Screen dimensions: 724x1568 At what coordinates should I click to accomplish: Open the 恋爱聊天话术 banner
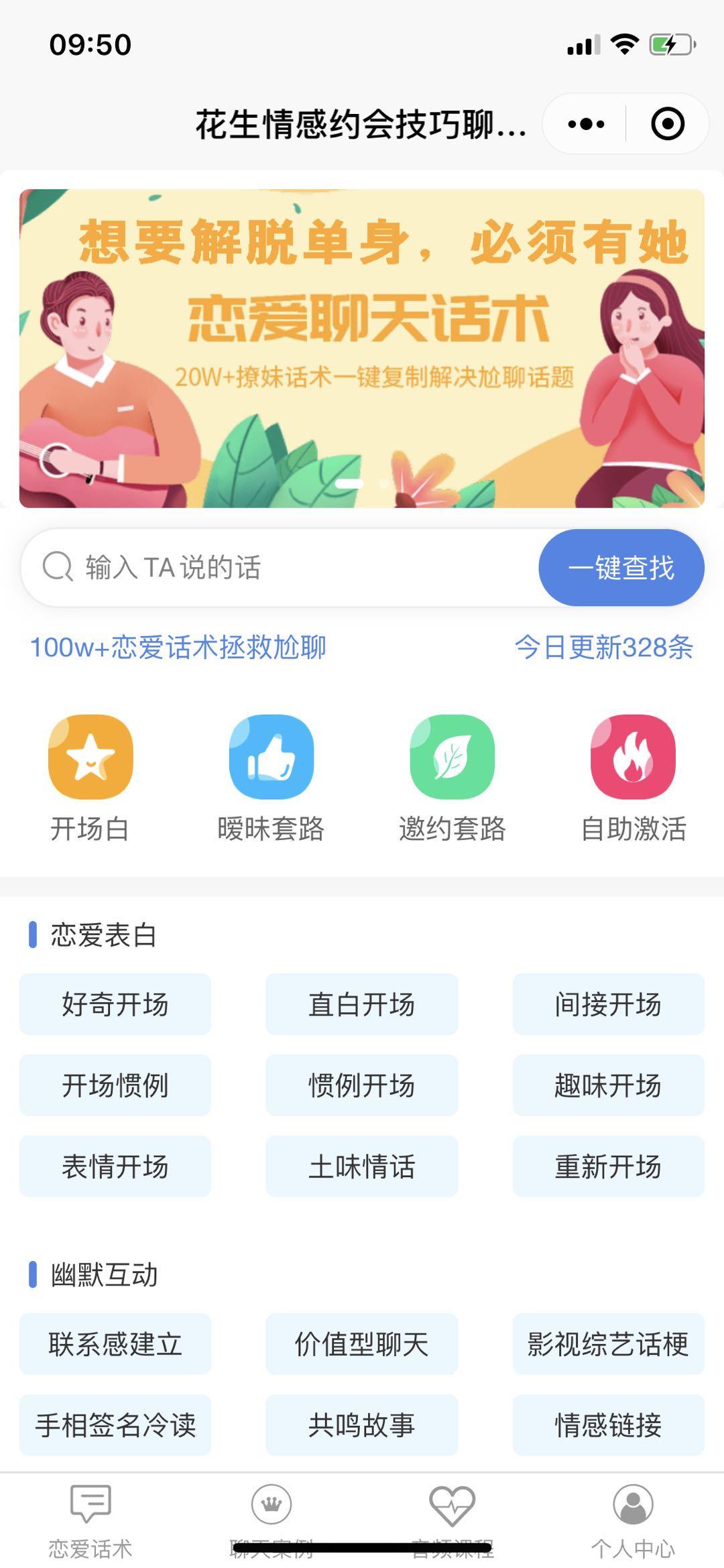coord(362,349)
